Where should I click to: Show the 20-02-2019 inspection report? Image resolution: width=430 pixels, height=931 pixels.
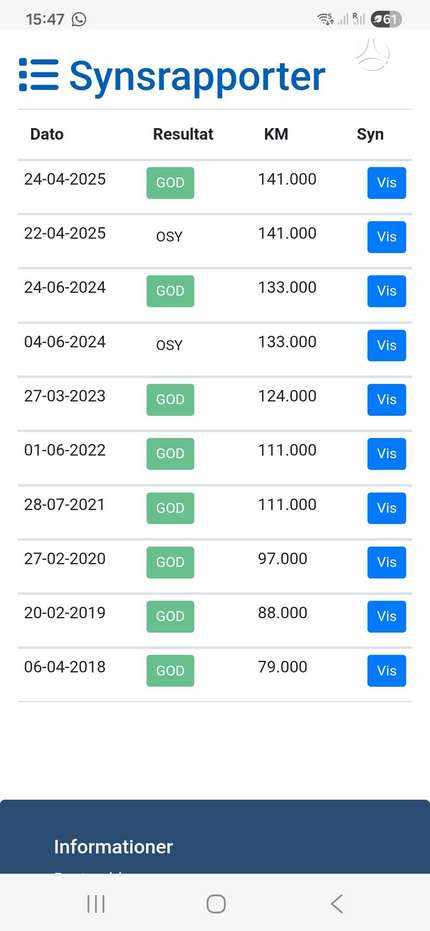click(x=386, y=616)
